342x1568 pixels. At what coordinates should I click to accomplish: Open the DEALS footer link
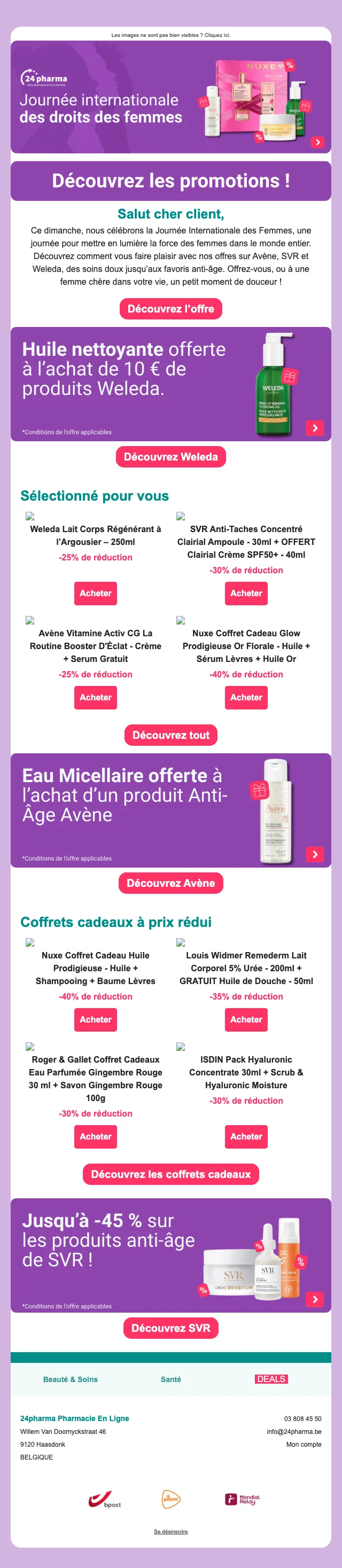pos(271,1379)
